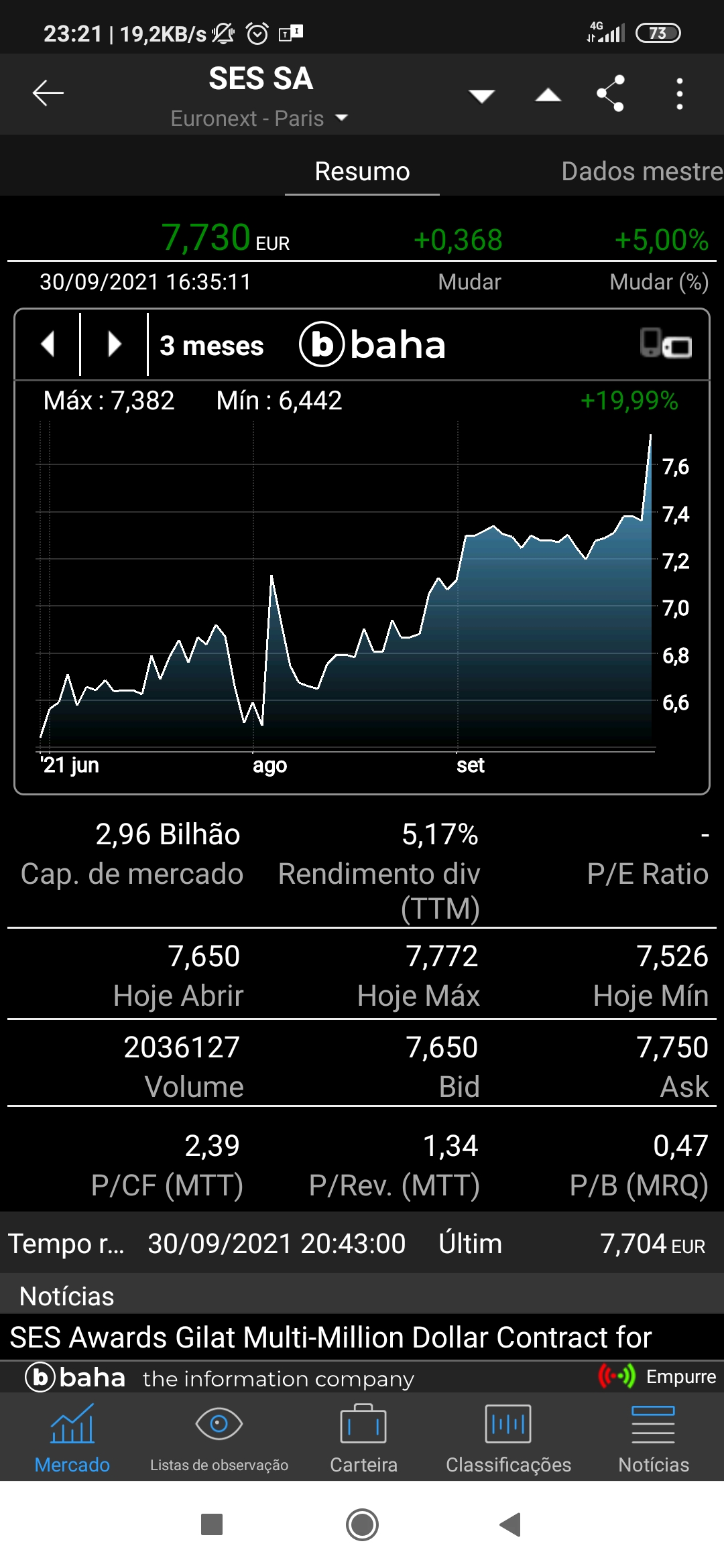Open the SES Awards Gilat news headline

(x=331, y=1337)
